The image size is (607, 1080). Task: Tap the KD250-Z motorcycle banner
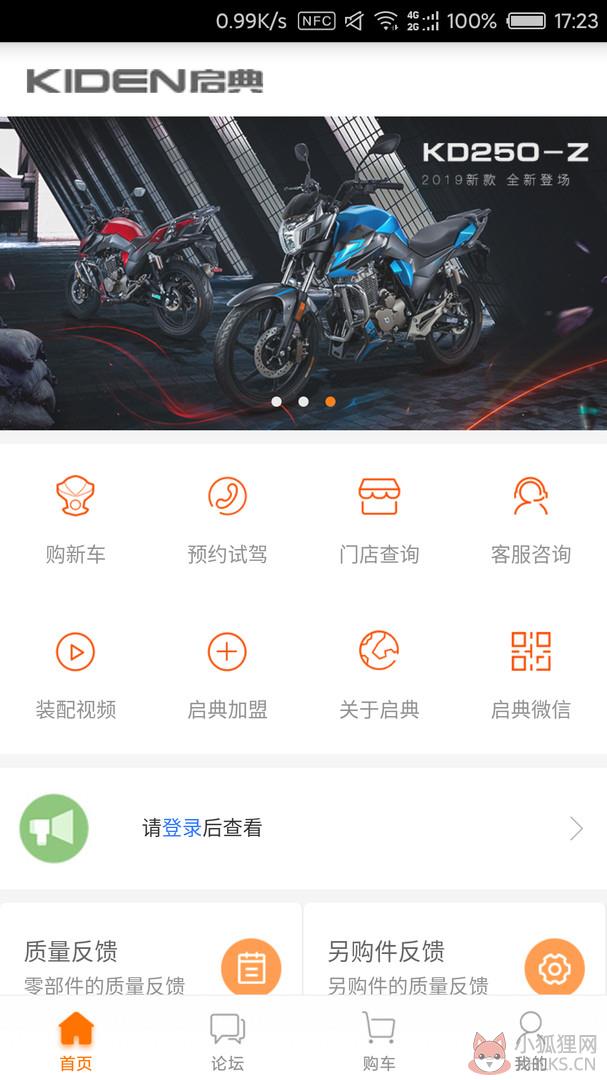tap(303, 273)
